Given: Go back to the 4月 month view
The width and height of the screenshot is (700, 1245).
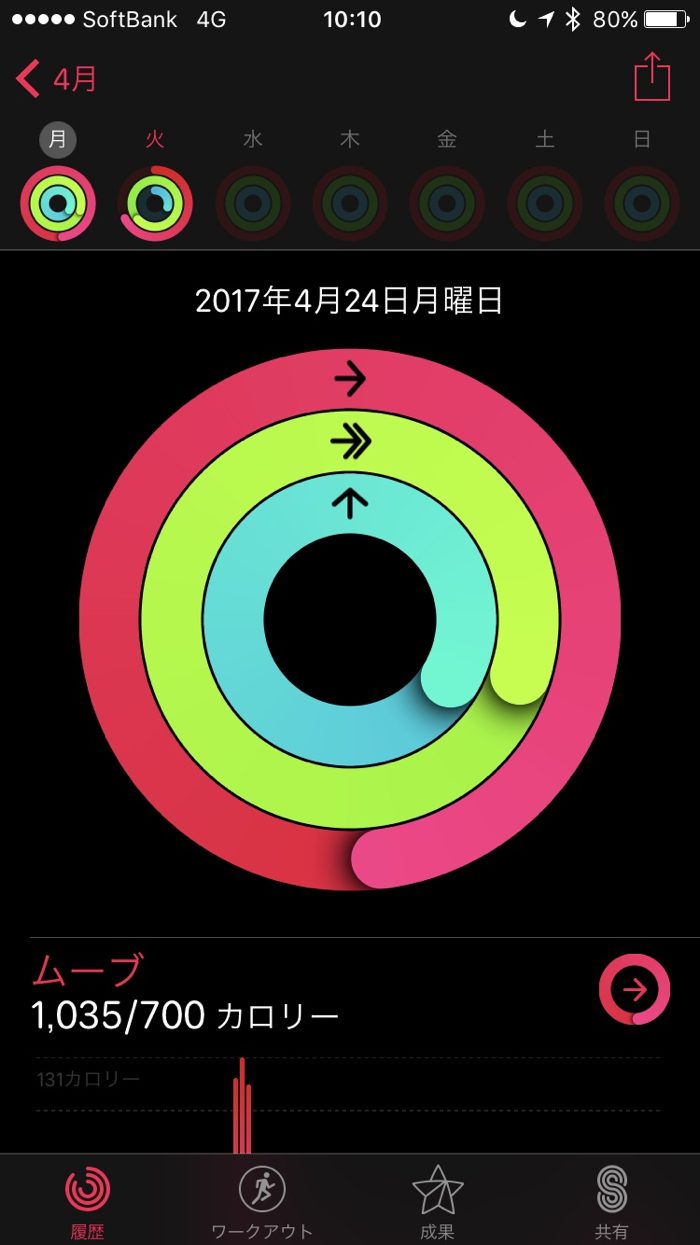Looking at the screenshot, I should point(58,79).
